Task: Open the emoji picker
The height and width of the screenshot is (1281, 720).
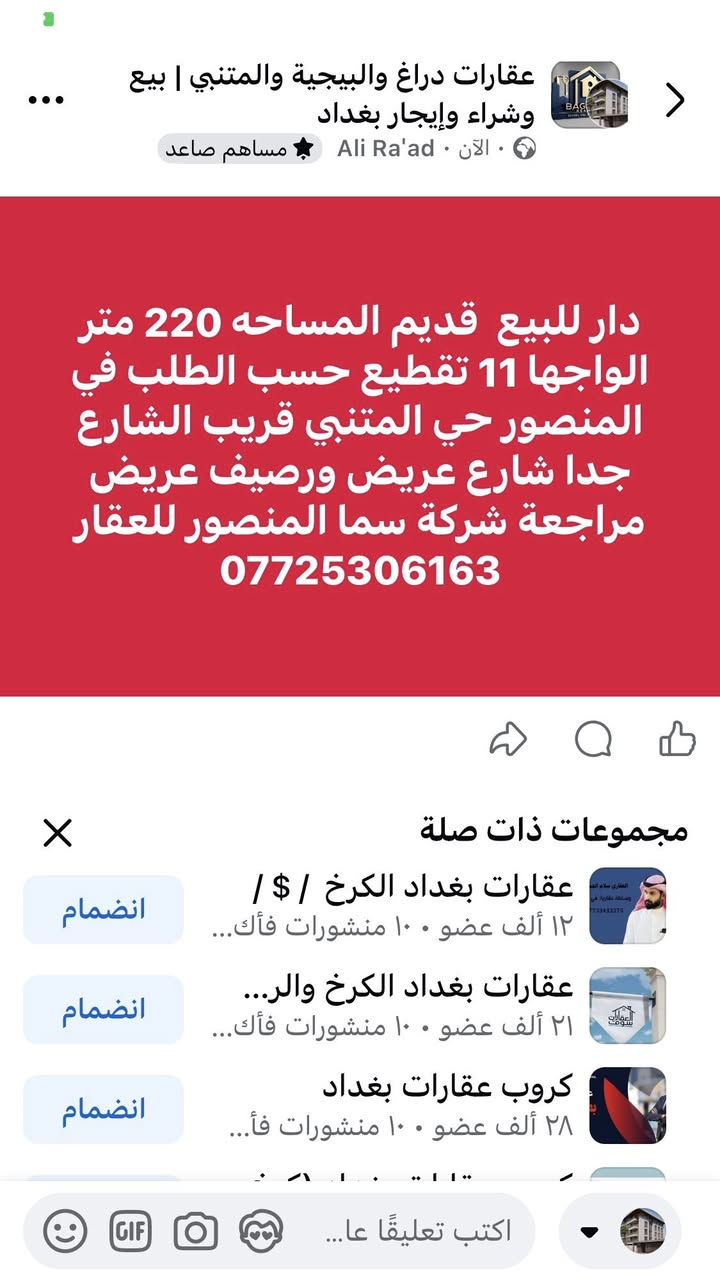Action: 66,1231
